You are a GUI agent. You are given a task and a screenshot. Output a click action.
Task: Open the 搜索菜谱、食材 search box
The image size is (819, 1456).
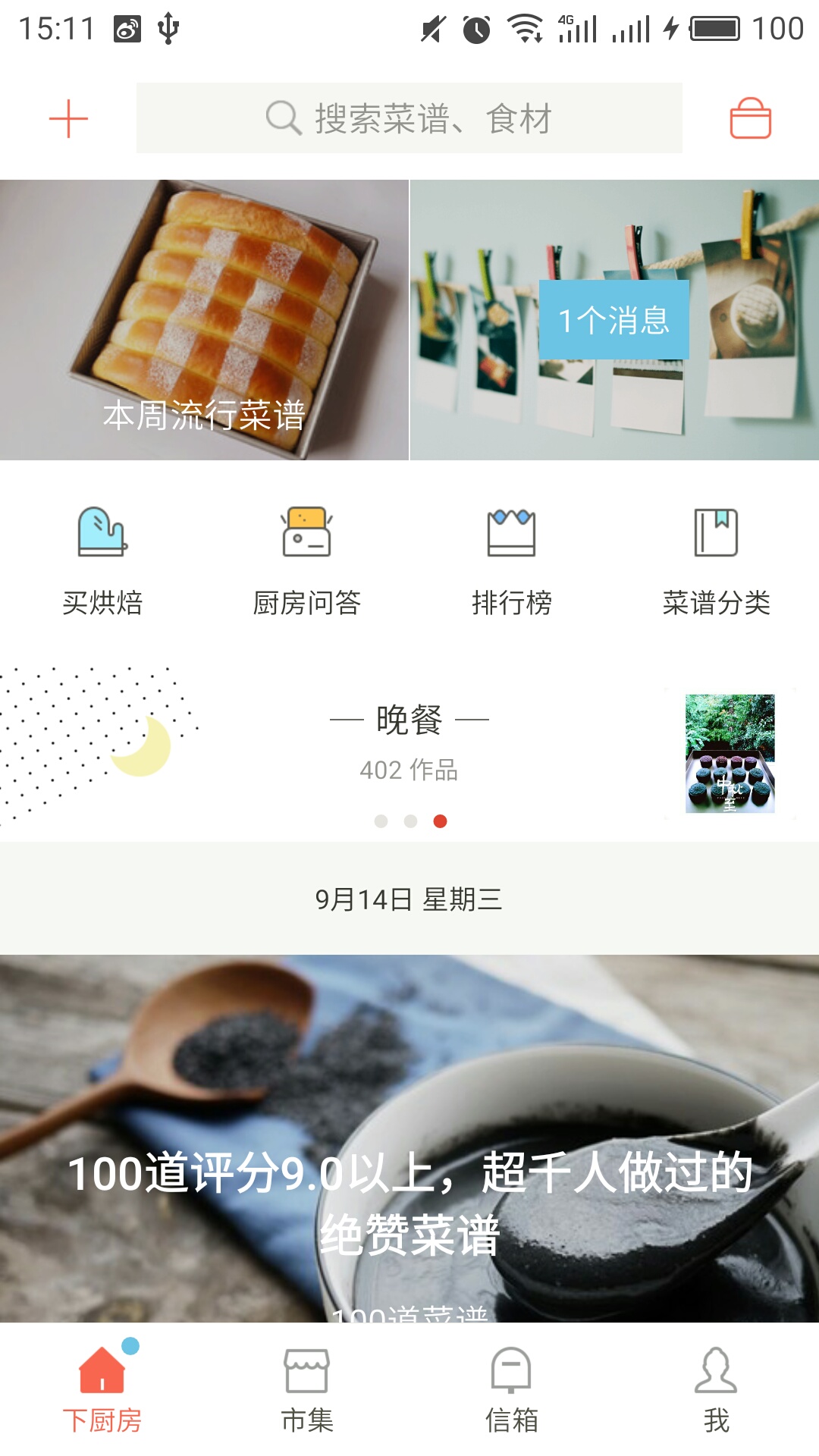pyautogui.click(x=409, y=118)
